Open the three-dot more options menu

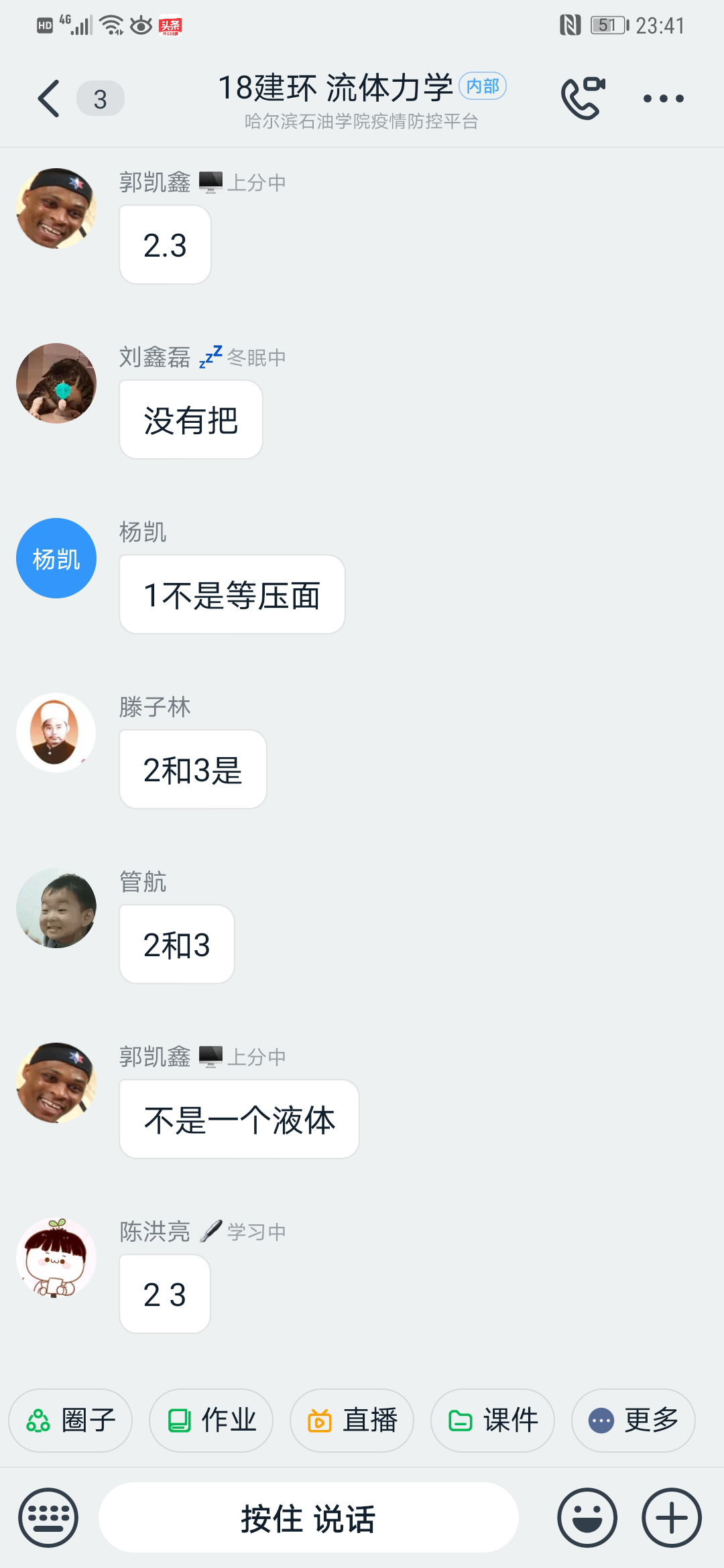(663, 99)
